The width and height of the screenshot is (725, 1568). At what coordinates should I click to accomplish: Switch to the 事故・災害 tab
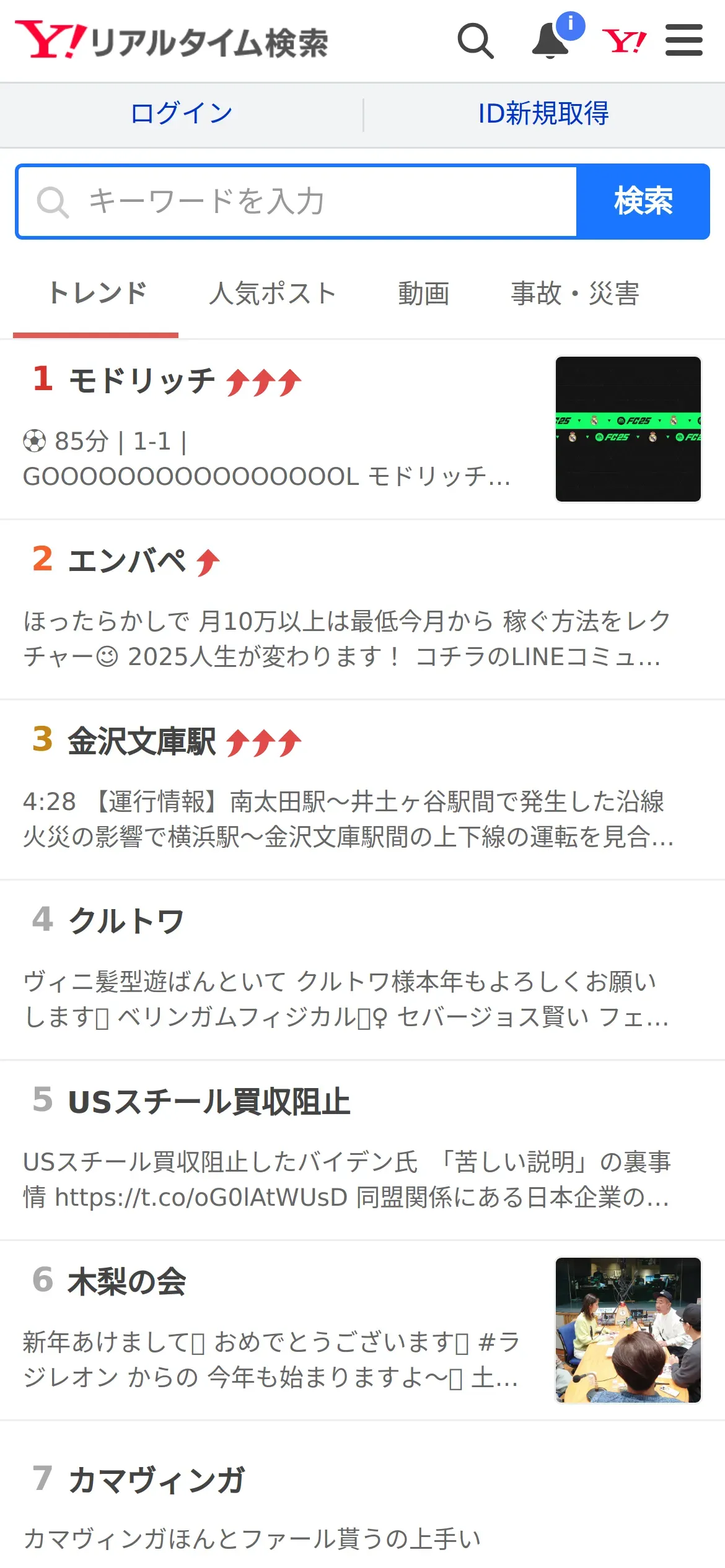[575, 294]
